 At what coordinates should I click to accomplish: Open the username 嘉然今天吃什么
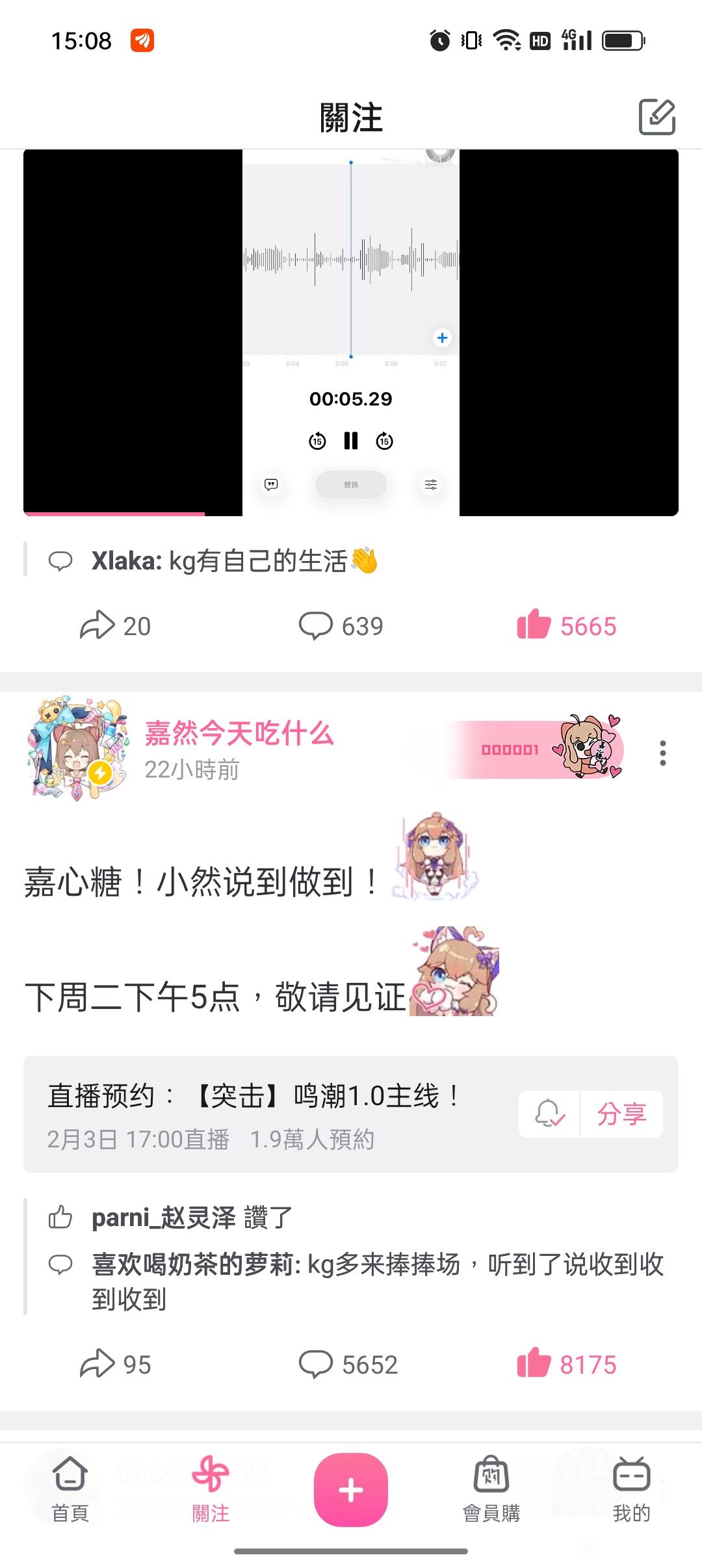click(x=239, y=733)
